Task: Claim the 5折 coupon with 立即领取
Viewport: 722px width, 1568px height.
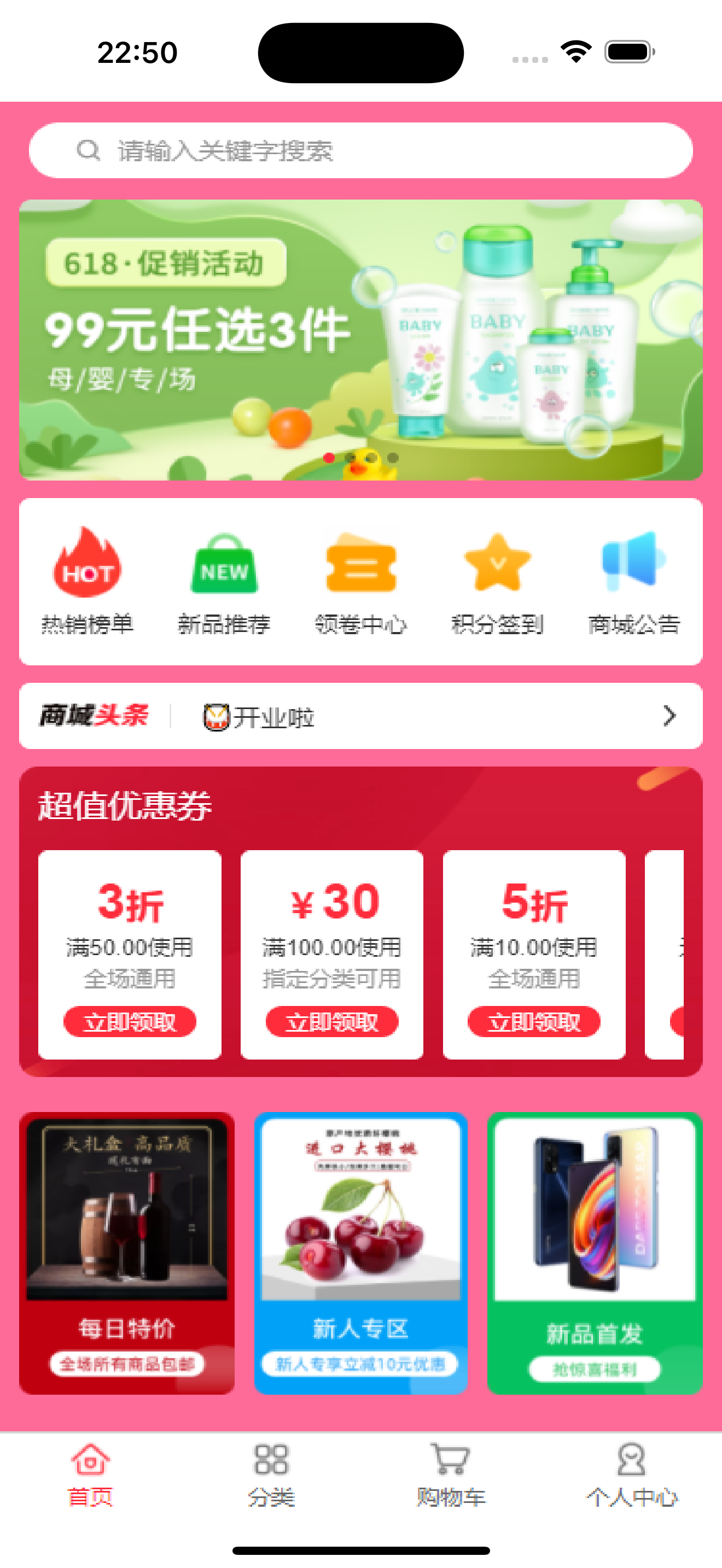Action: point(534,1021)
